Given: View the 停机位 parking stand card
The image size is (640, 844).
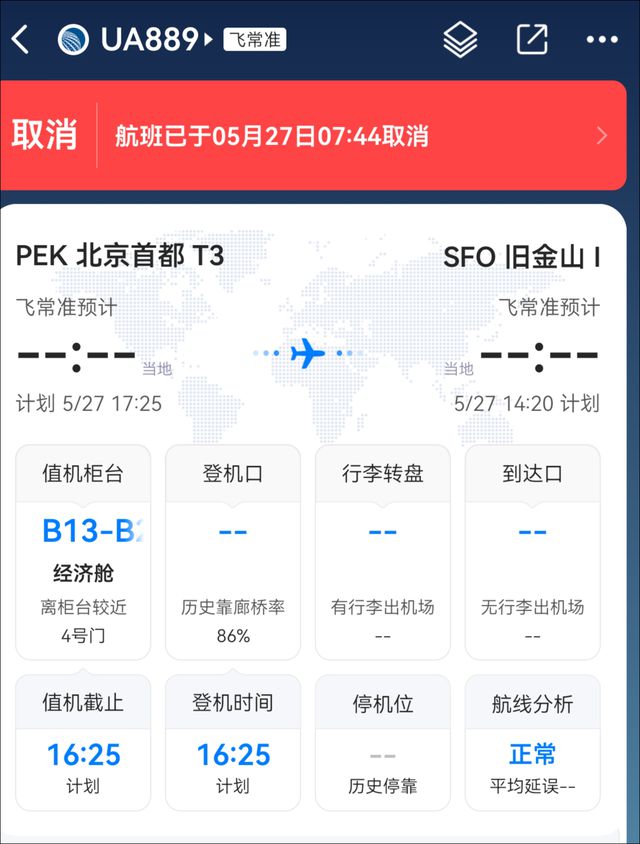Looking at the screenshot, I should (x=382, y=742).
